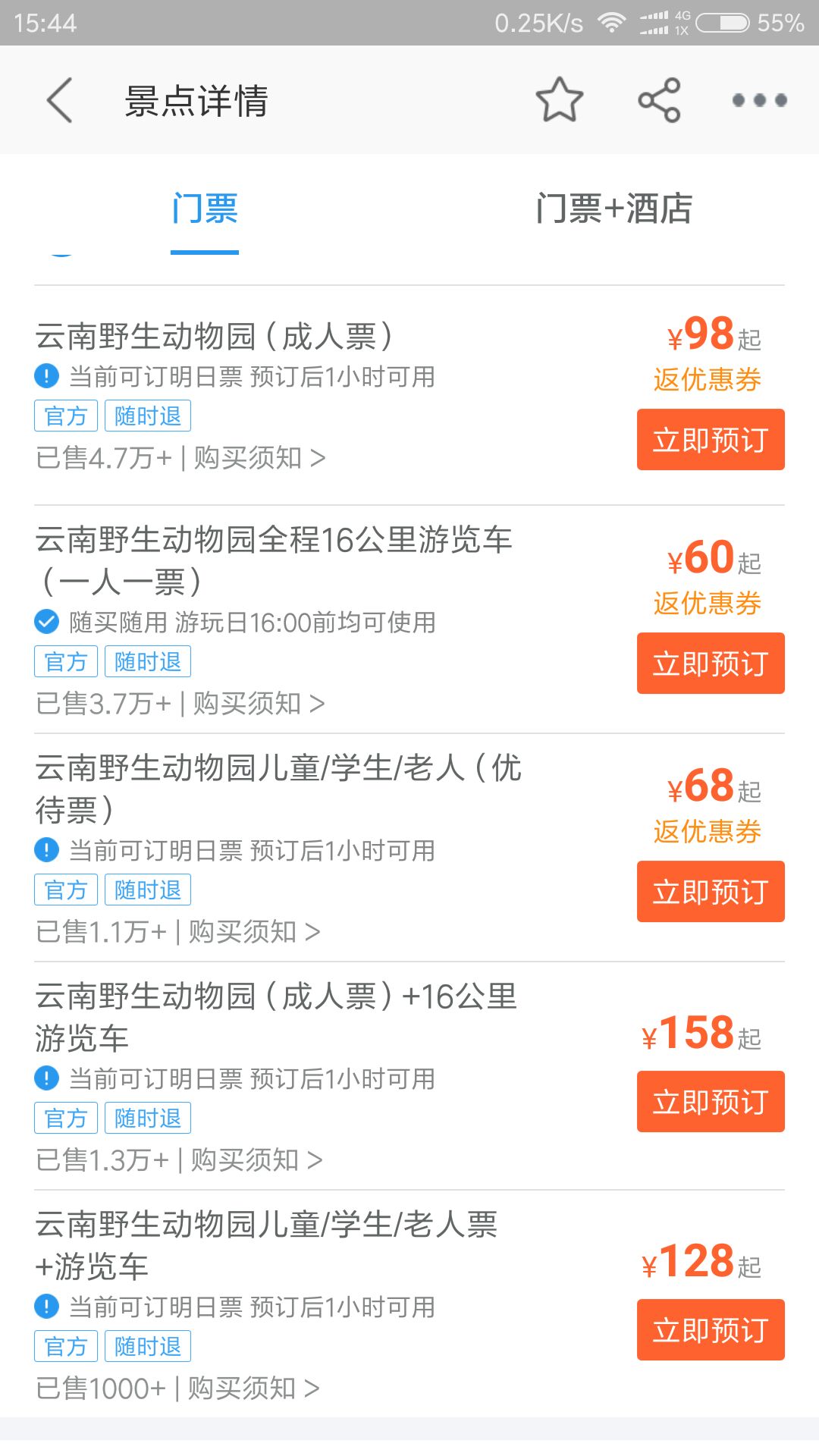This screenshot has height=1456, width=819.
Task: Reserve the ¥128 儿童/学生/老人票+游览车
Action: [x=711, y=1330]
